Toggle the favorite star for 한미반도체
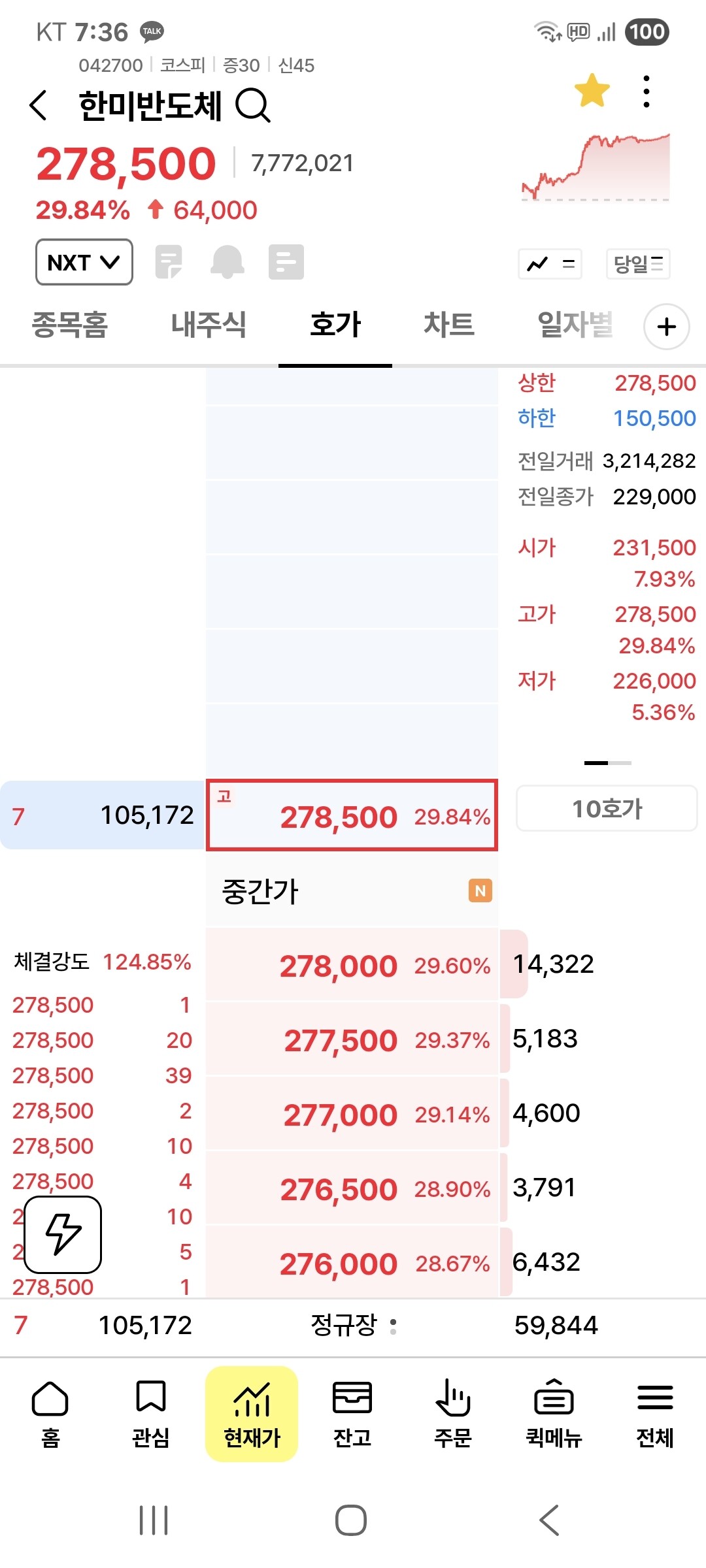The width and height of the screenshot is (706, 1568). [x=592, y=91]
